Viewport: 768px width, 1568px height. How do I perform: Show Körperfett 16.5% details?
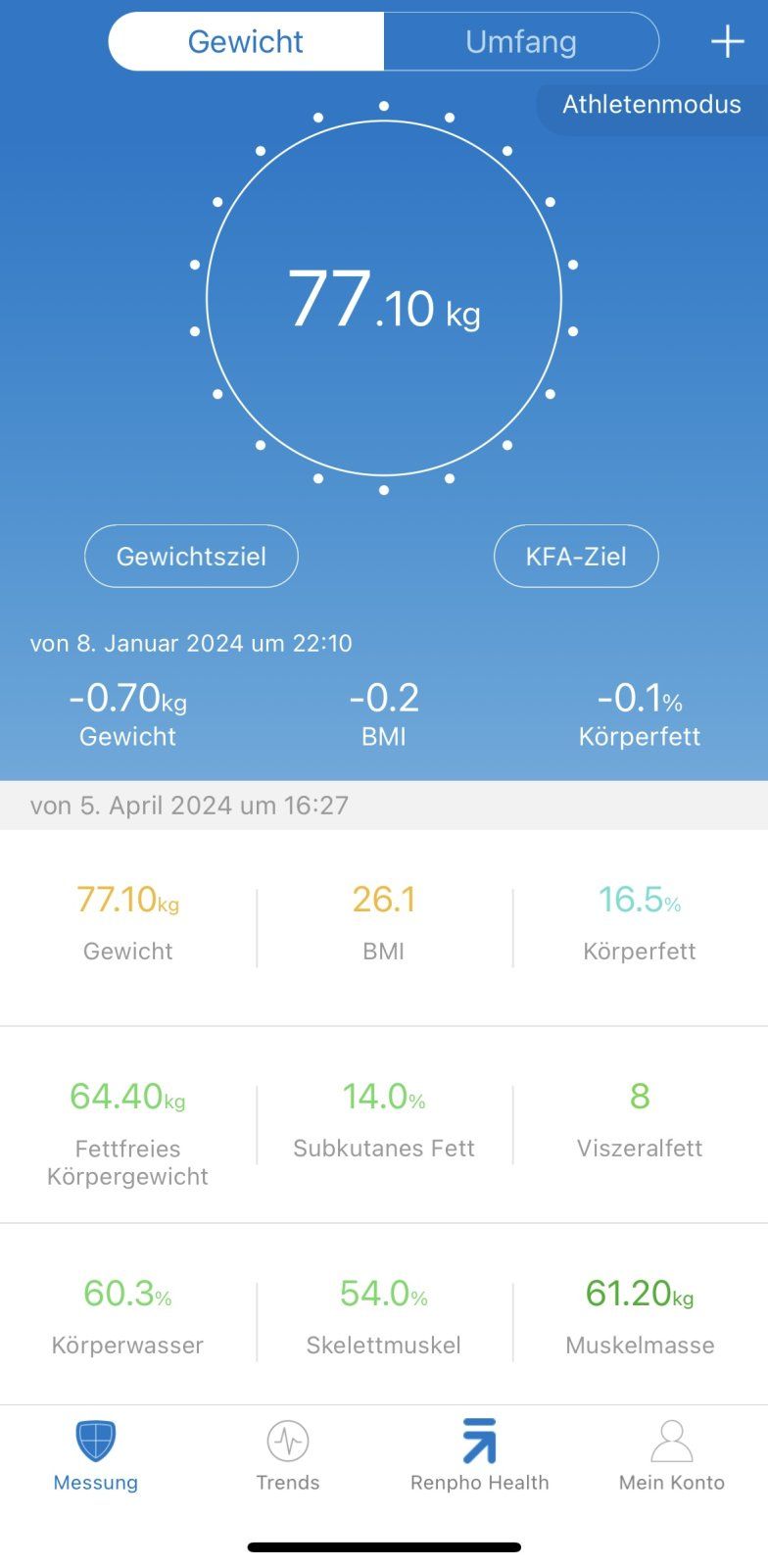tap(640, 922)
